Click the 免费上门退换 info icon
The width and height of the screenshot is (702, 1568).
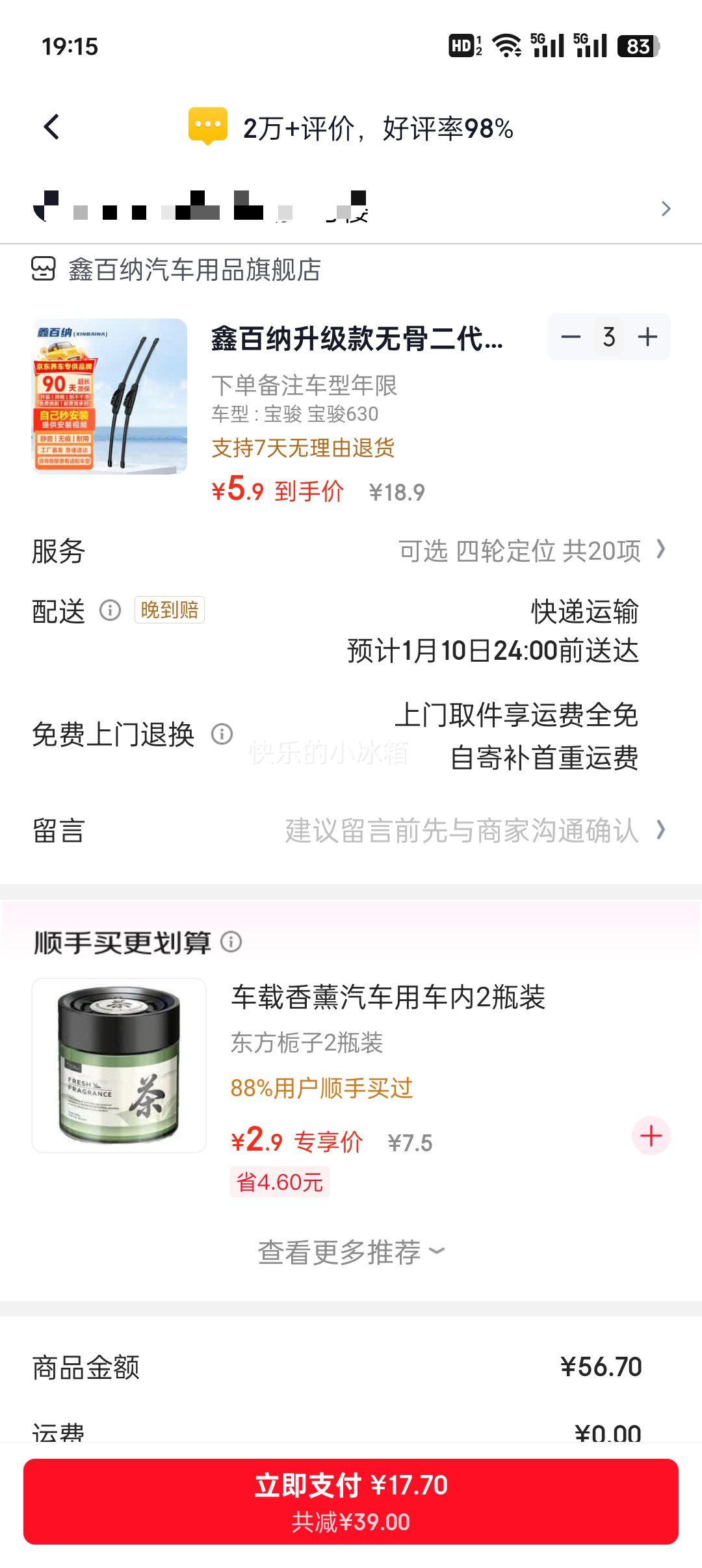222,733
